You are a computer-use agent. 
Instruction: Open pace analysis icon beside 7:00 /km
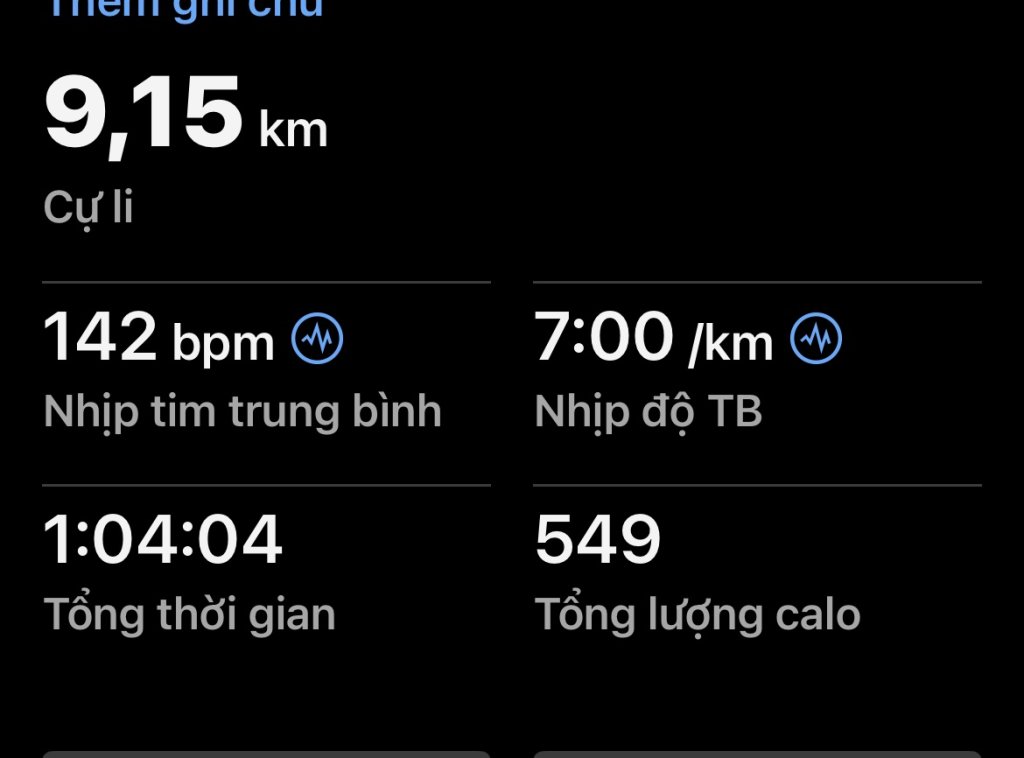click(816, 341)
